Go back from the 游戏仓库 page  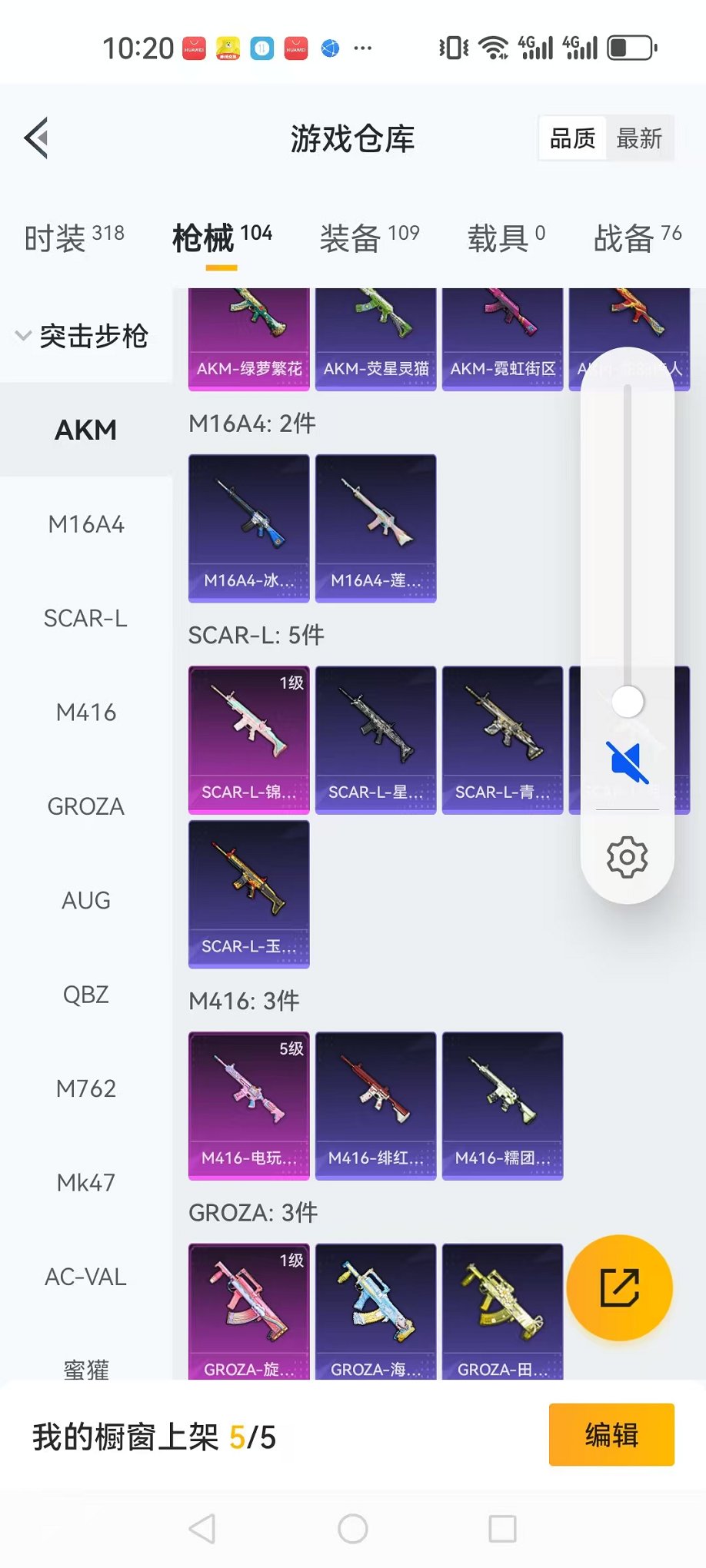click(37, 138)
